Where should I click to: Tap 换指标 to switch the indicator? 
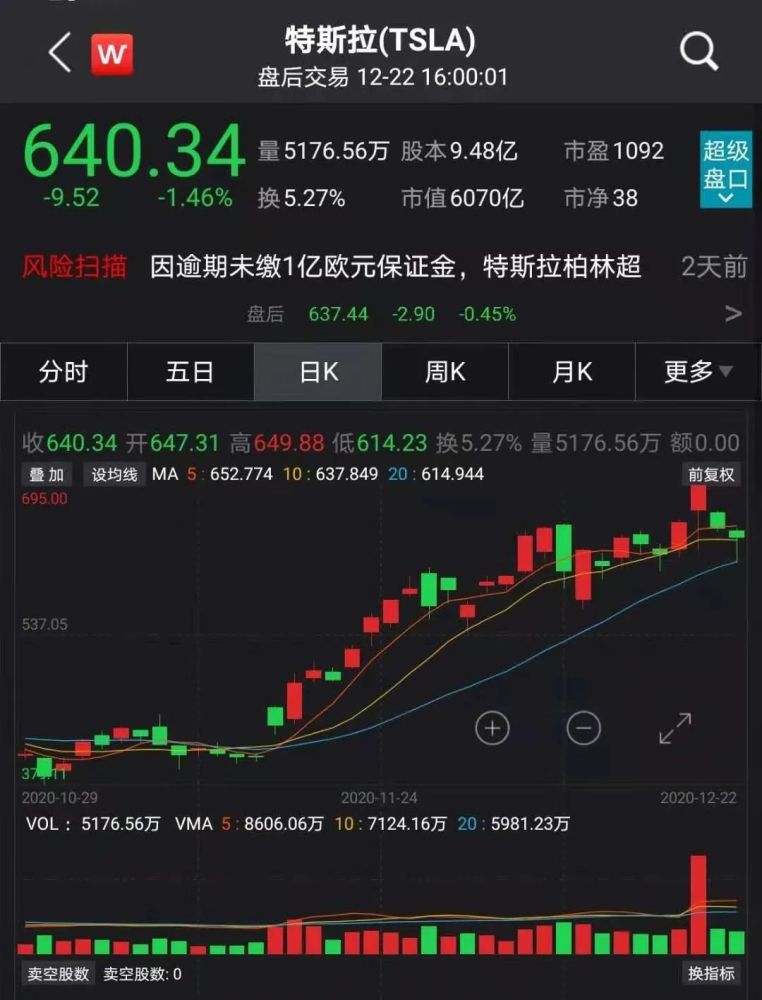point(711,973)
